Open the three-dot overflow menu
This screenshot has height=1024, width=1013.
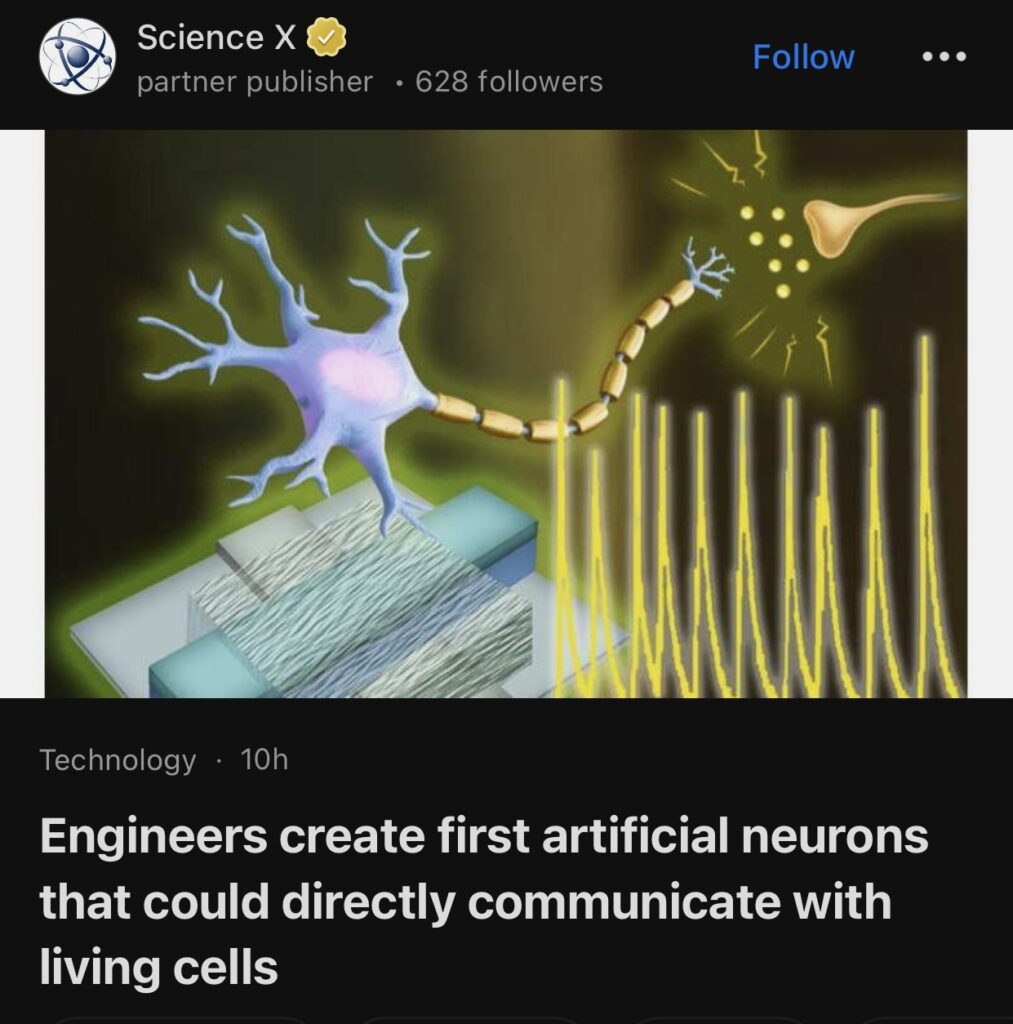pyautogui.click(x=943, y=57)
